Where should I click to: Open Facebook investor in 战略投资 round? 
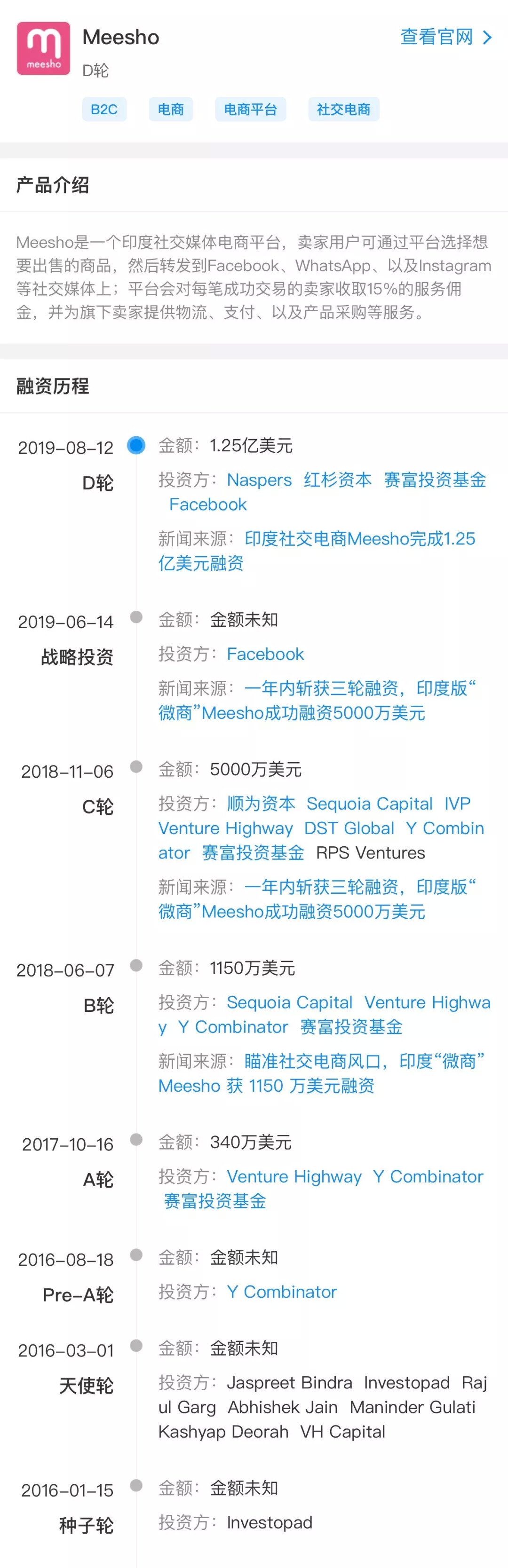(265, 654)
